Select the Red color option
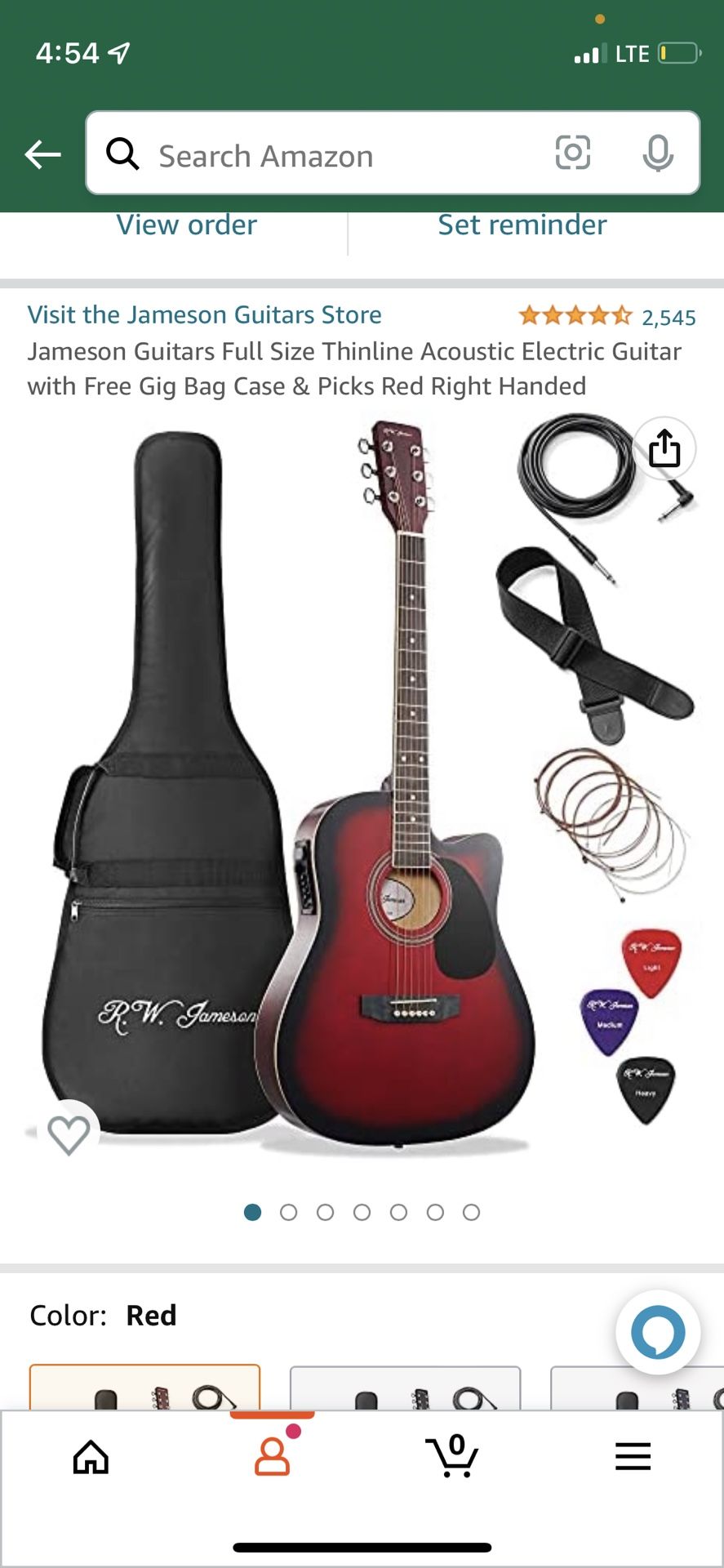Viewport: 724px width, 1568px height. click(x=144, y=1387)
